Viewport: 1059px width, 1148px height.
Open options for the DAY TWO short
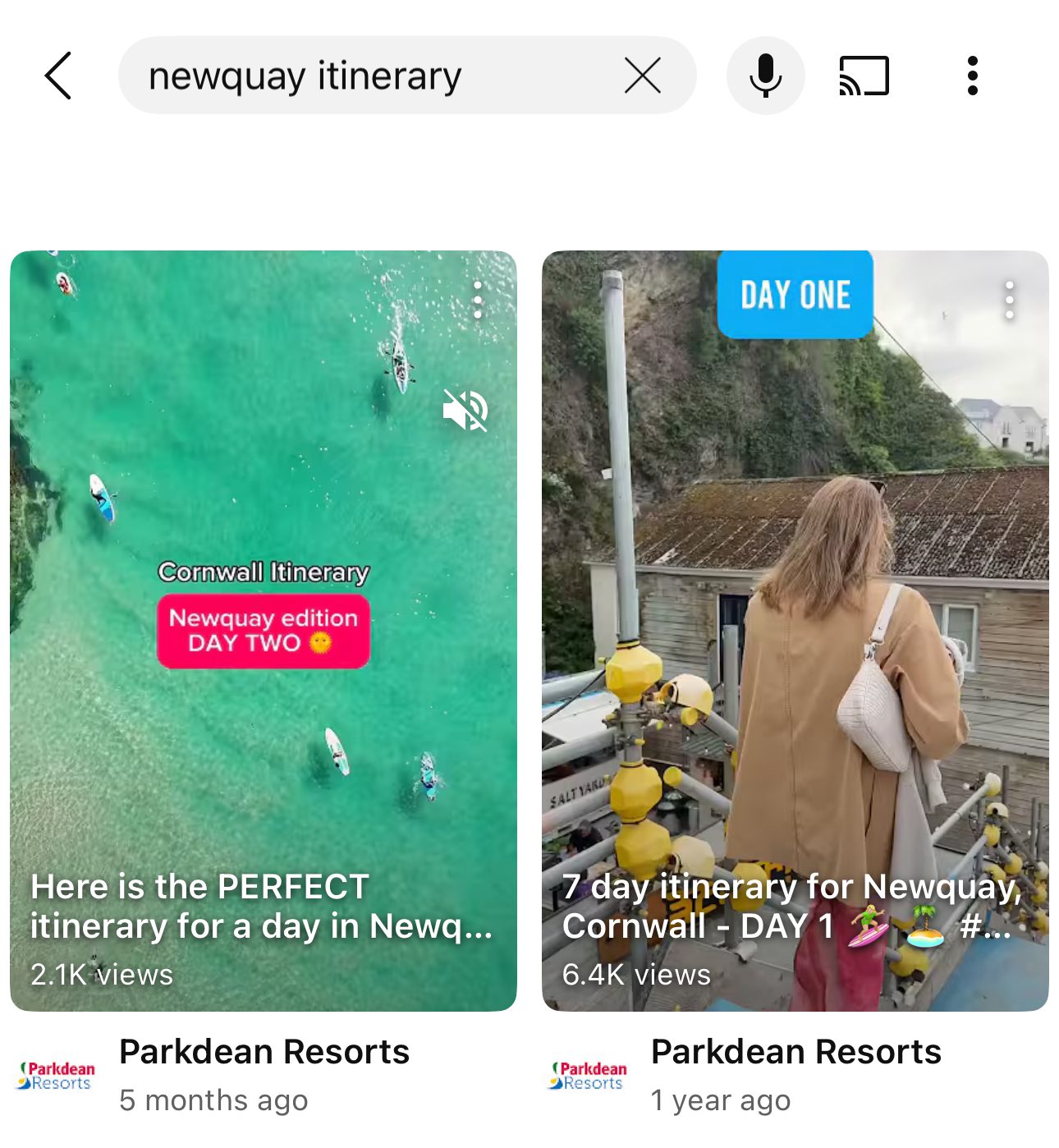point(478,301)
